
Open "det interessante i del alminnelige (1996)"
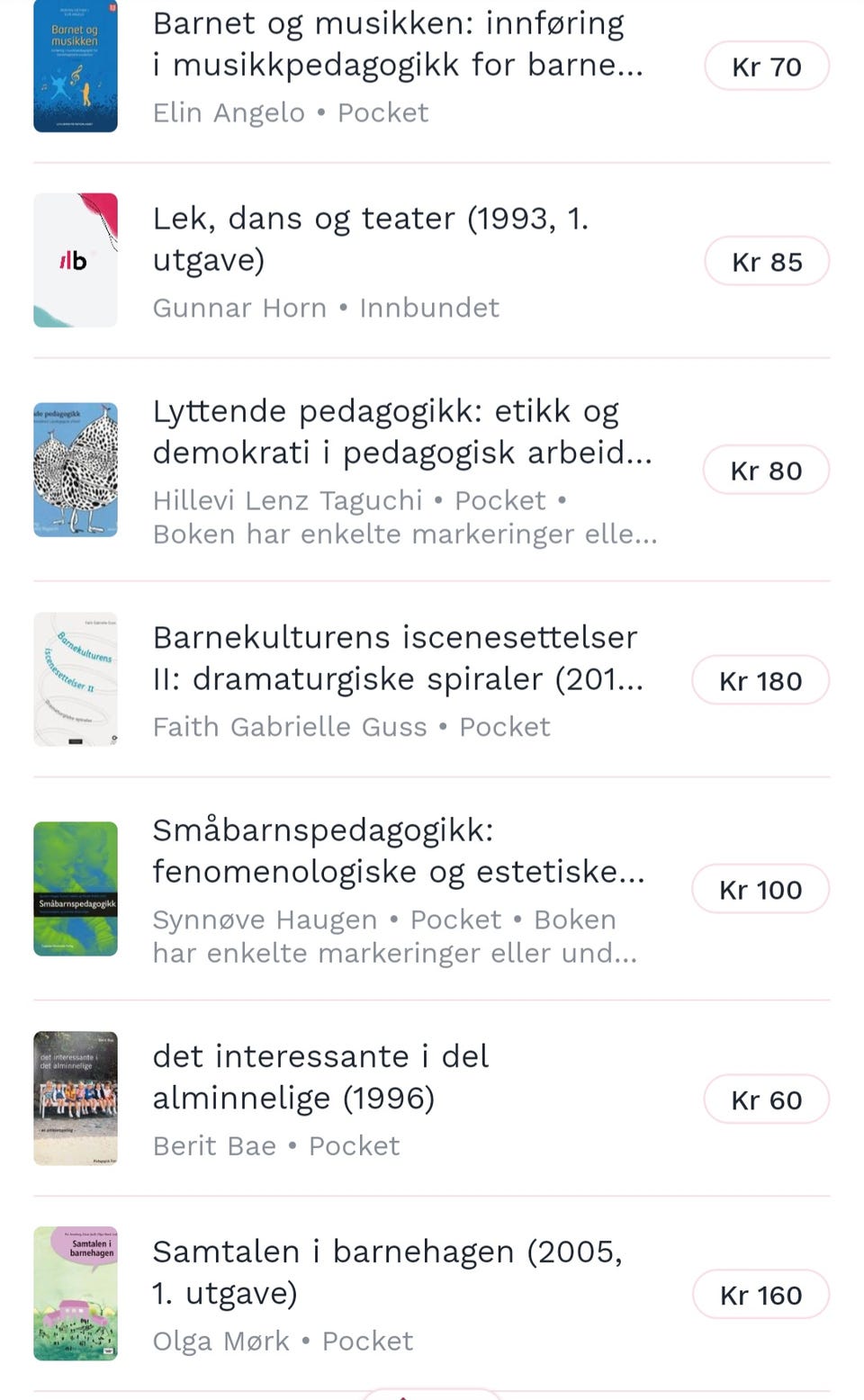pos(320,1077)
